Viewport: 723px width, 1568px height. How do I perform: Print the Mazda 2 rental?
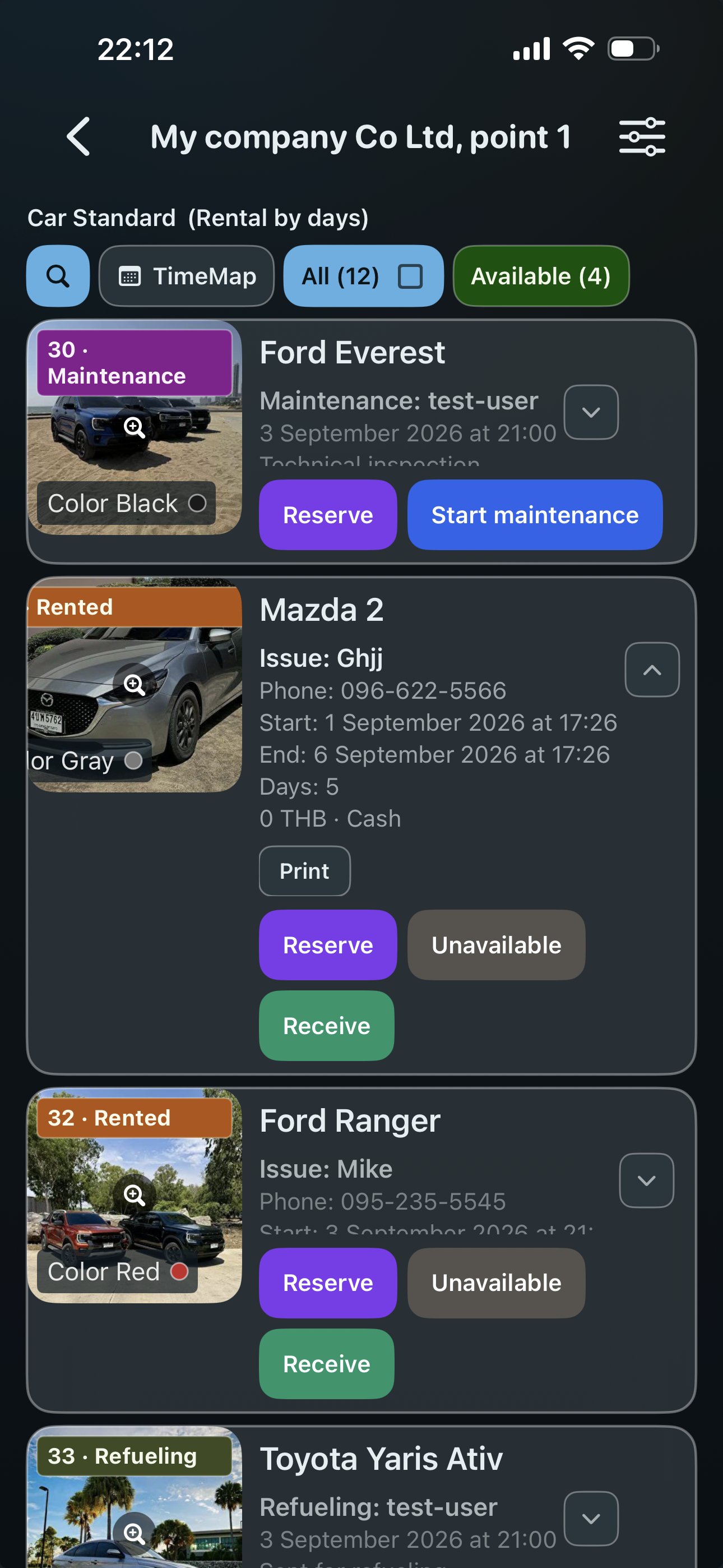304,871
